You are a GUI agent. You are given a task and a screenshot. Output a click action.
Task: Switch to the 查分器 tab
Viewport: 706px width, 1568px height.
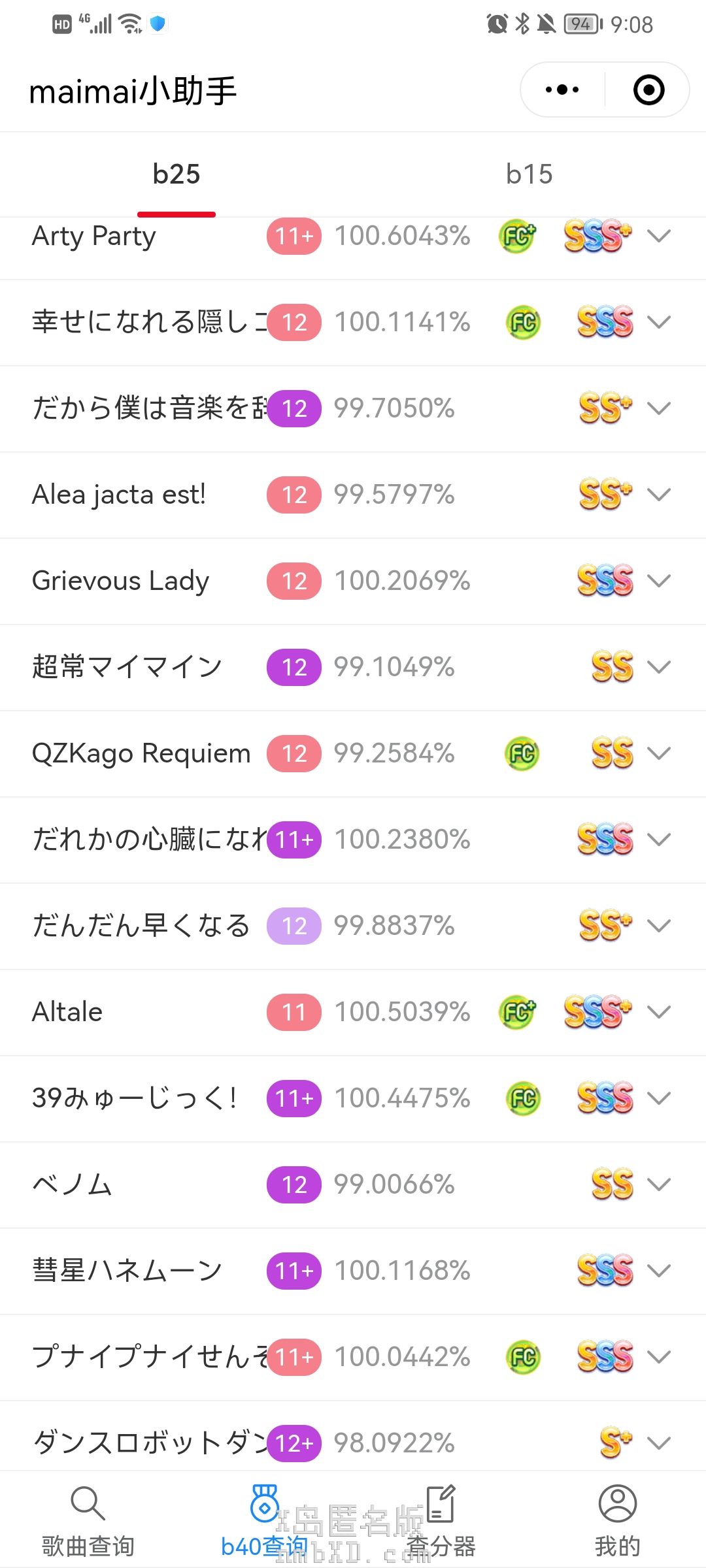[x=441, y=1519]
